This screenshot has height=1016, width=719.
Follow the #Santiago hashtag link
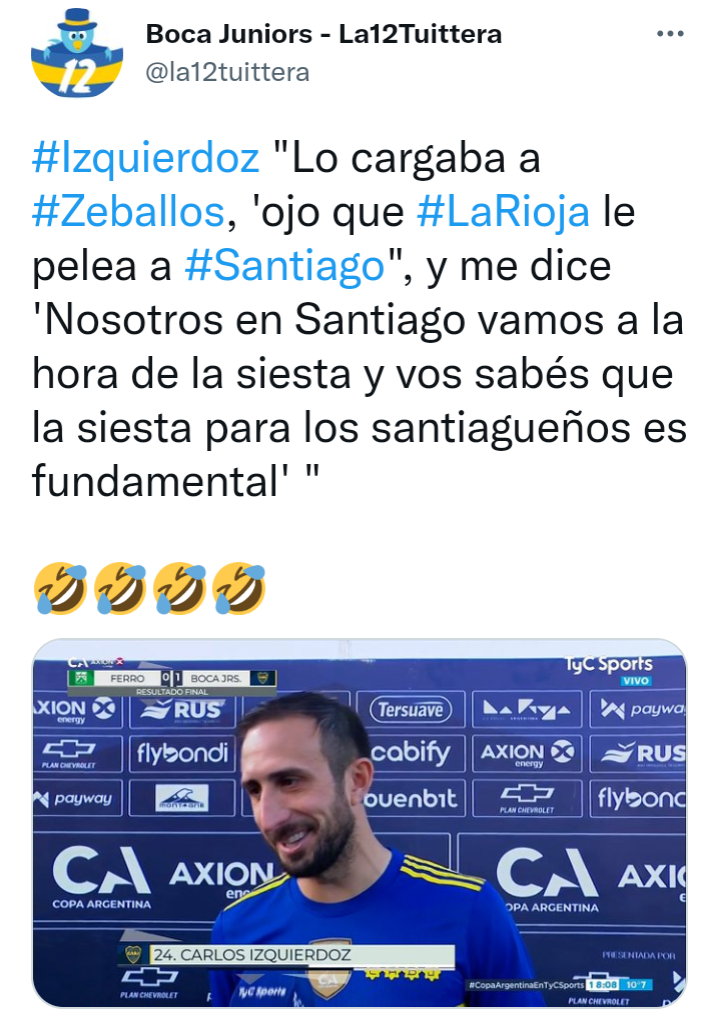coord(286,266)
